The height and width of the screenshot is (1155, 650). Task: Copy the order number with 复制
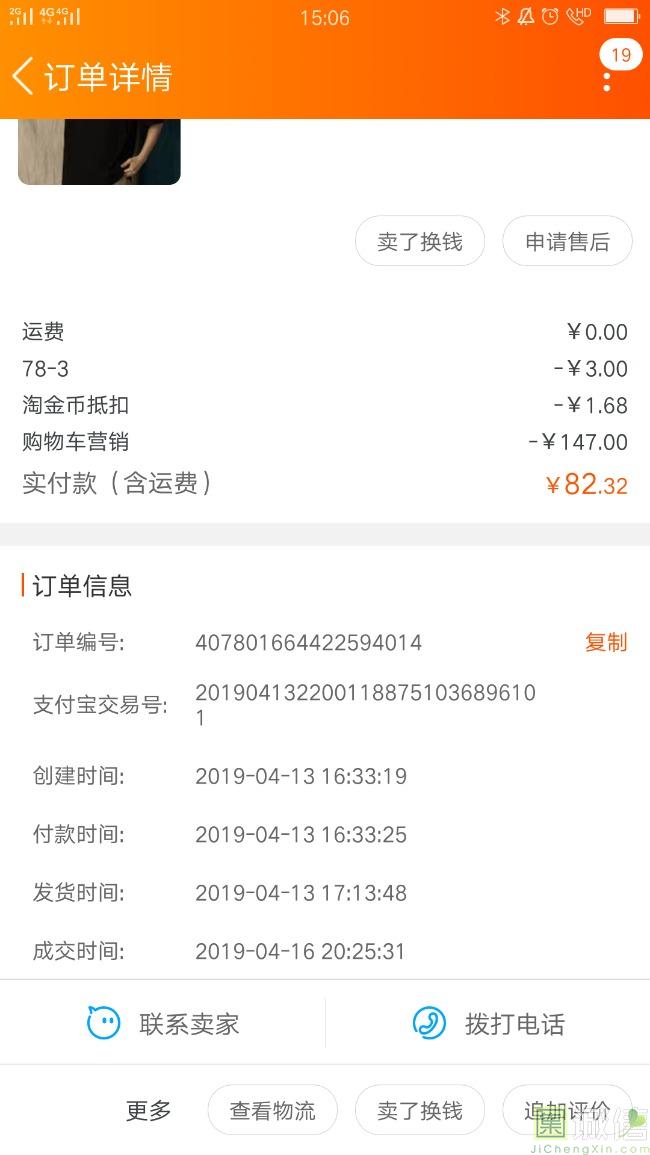[606, 642]
